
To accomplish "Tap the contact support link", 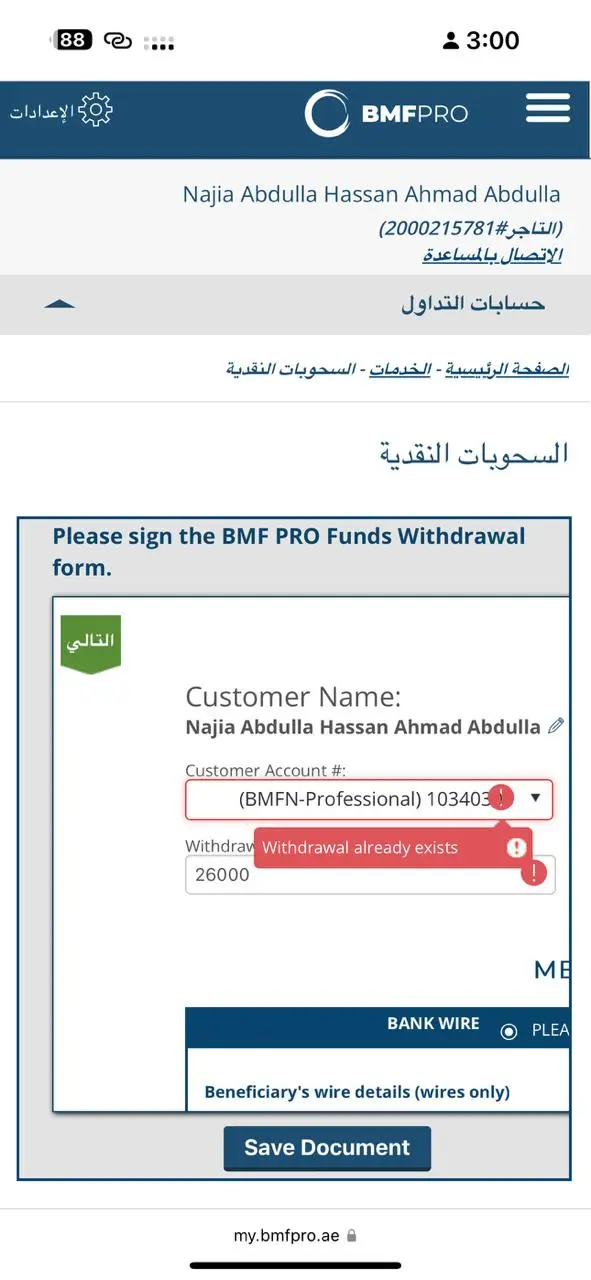I will [x=492, y=255].
